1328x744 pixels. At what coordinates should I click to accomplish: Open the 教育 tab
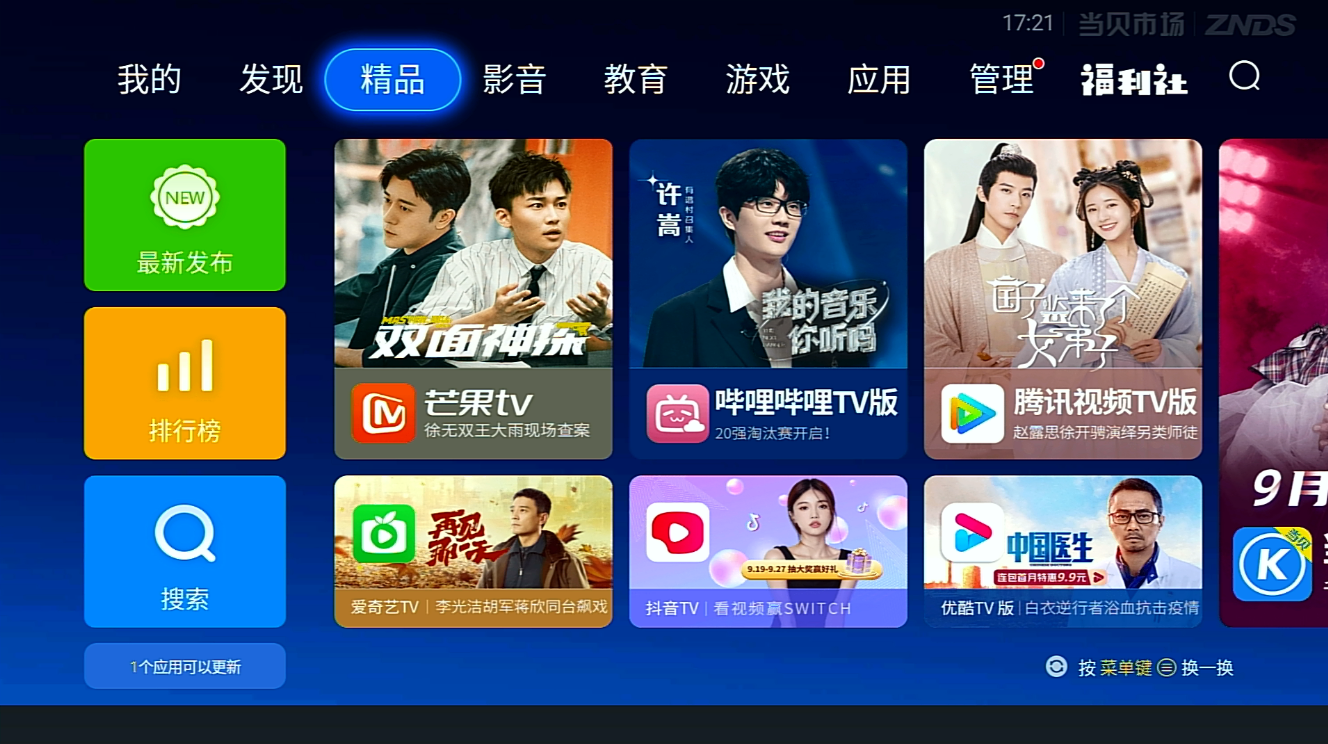[636, 79]
